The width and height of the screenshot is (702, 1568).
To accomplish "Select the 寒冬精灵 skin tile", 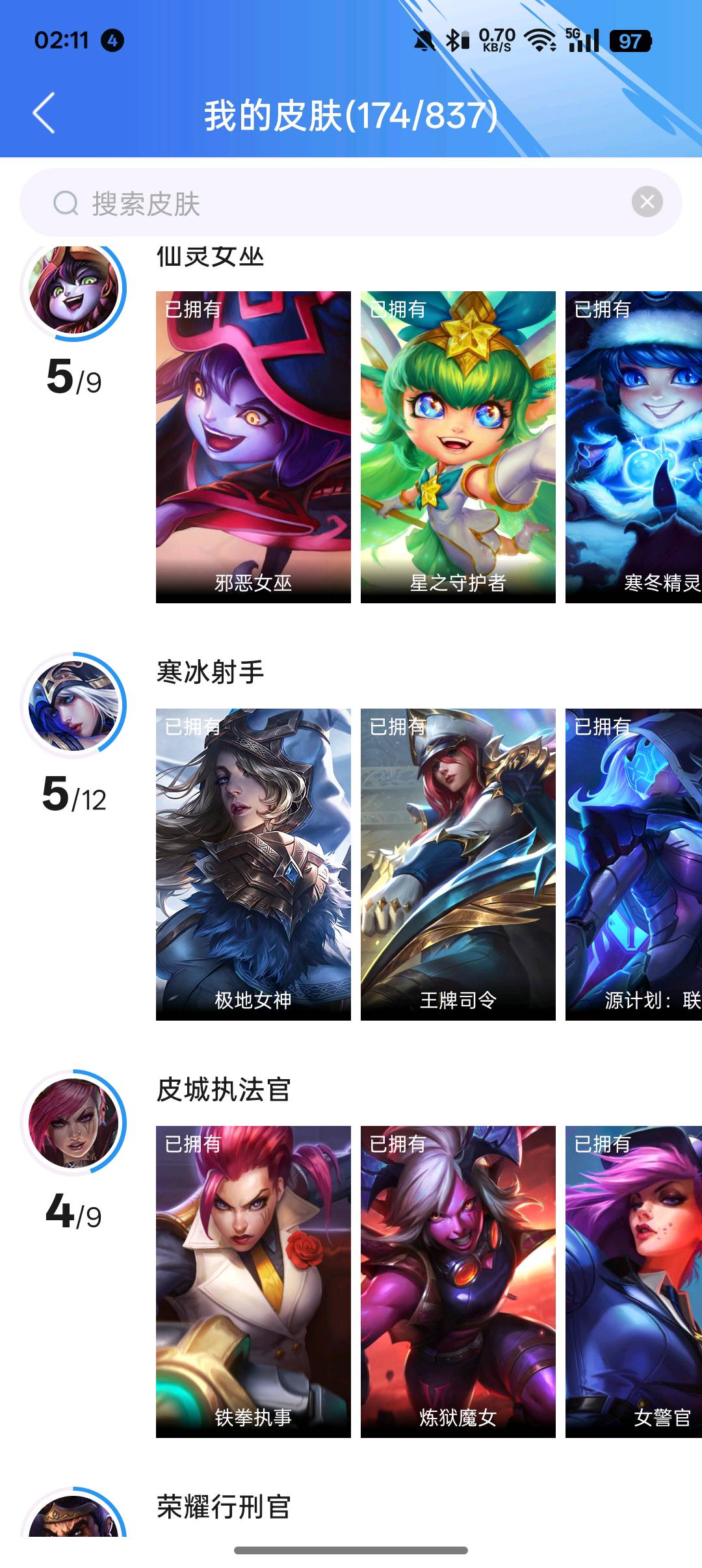I will 634,447.
